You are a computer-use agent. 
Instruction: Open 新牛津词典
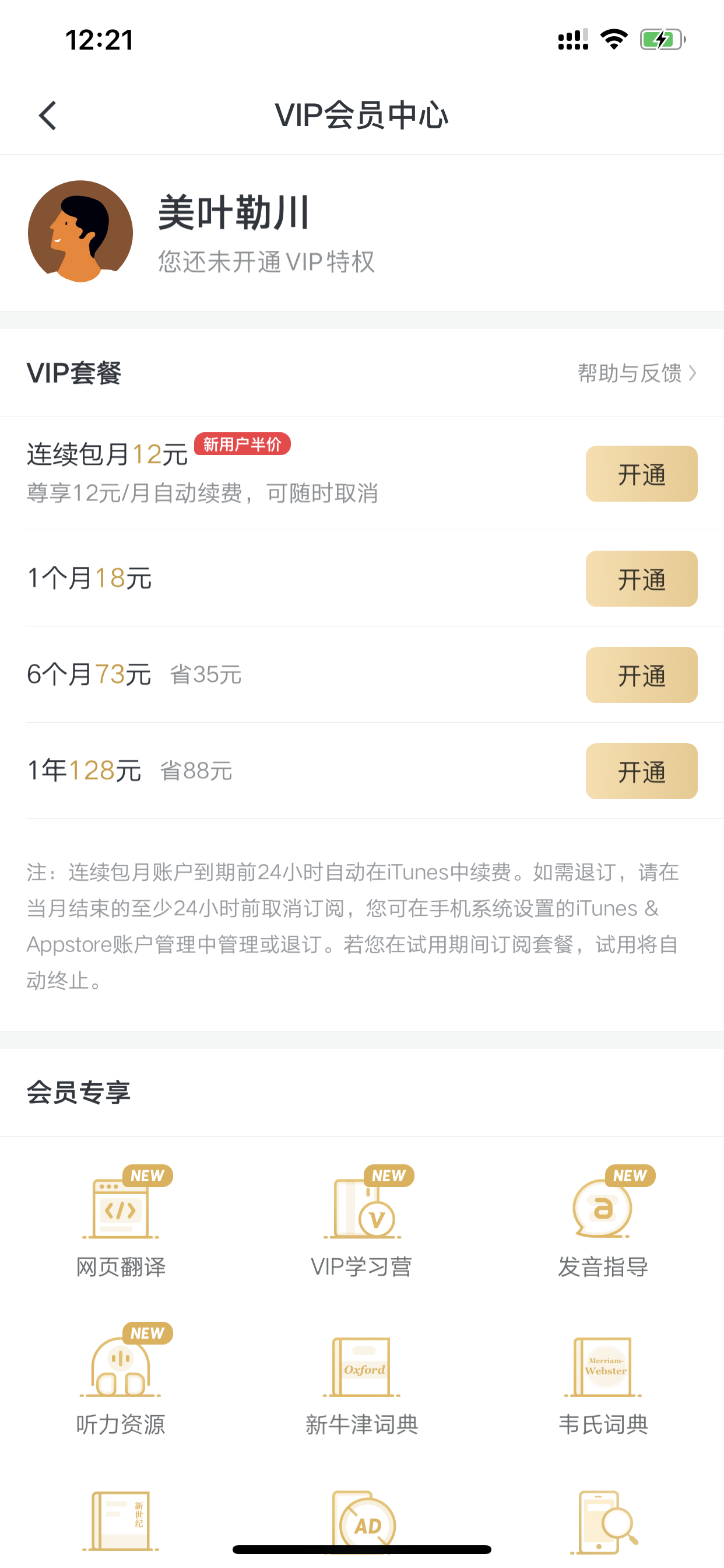362,1378
